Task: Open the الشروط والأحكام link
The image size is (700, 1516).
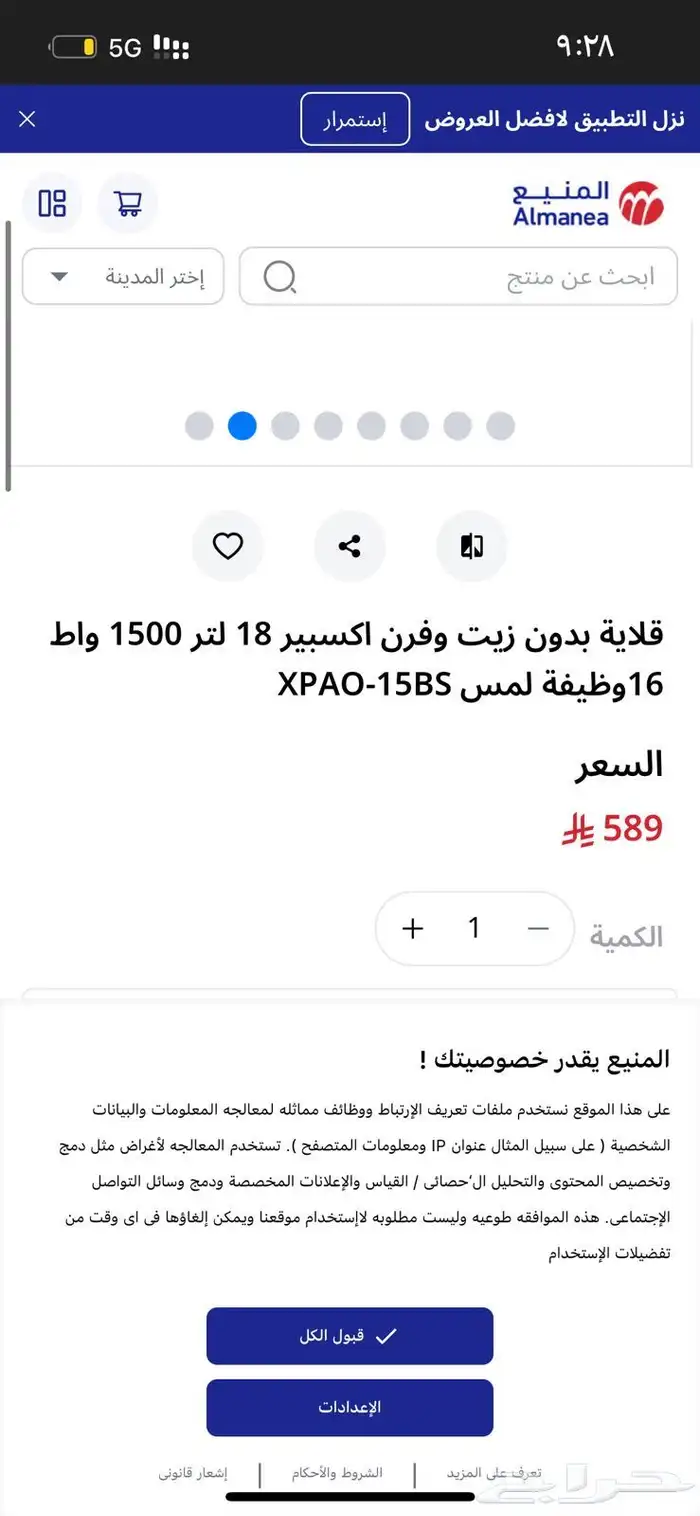Action: tap(337, 1473)
